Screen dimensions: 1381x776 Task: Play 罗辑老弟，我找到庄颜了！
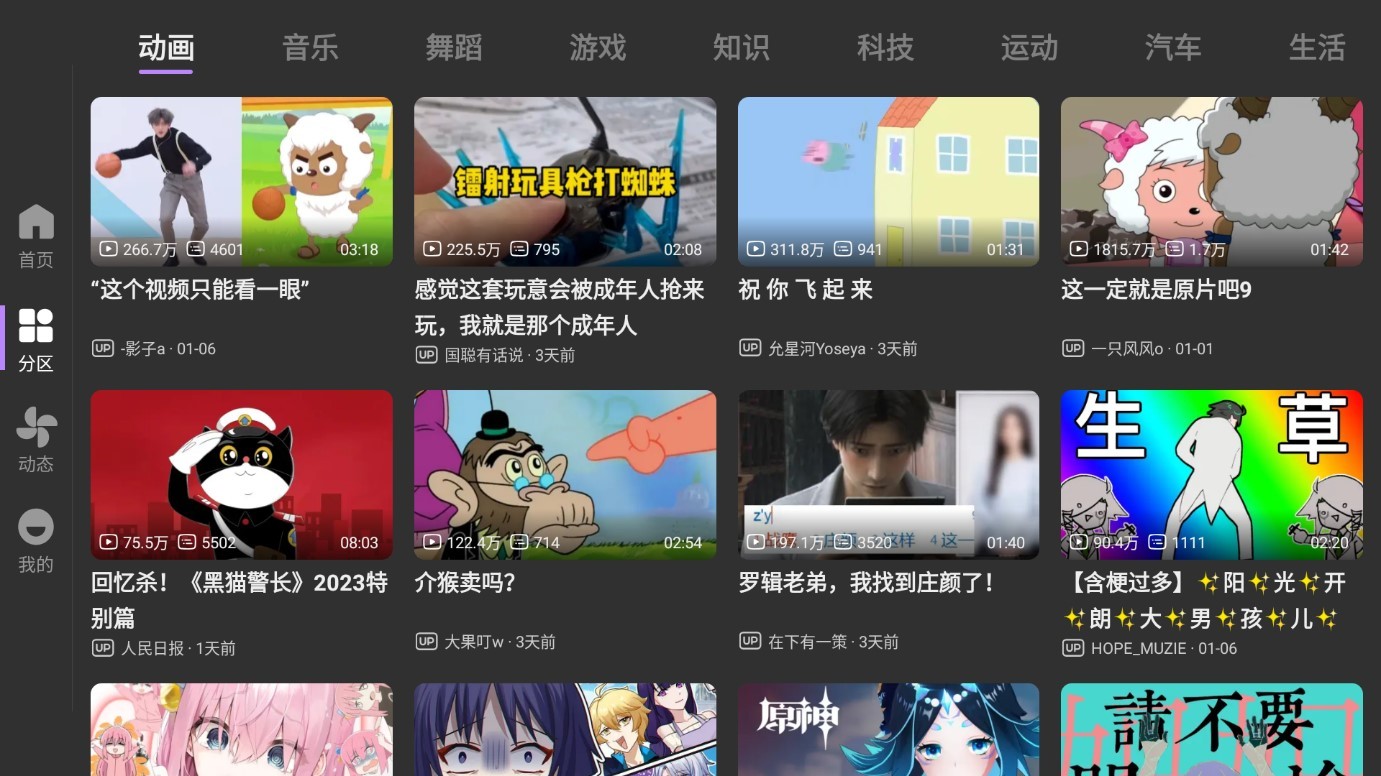(888, 474)
